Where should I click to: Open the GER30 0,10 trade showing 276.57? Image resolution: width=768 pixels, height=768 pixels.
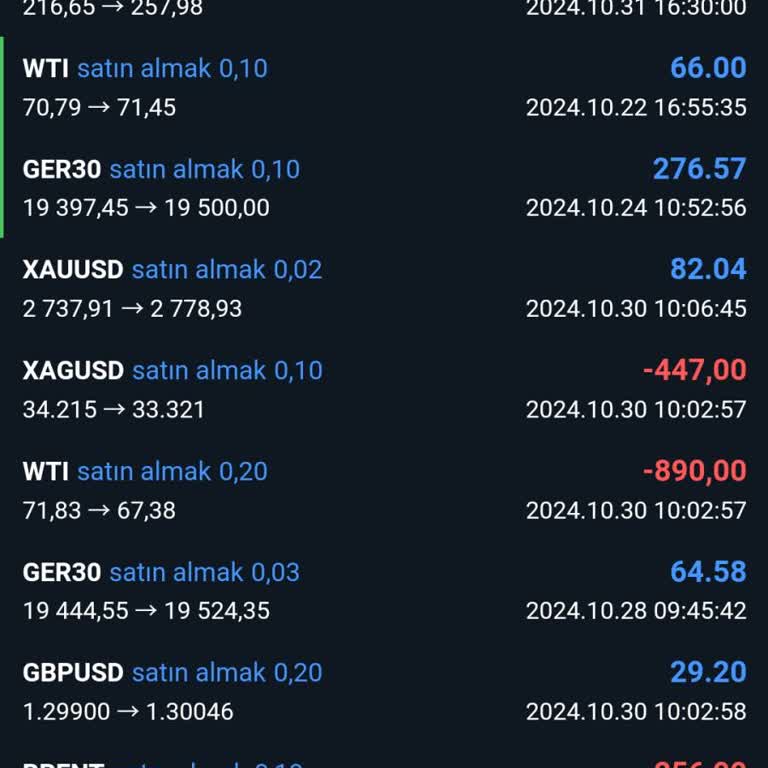(384, 188)
